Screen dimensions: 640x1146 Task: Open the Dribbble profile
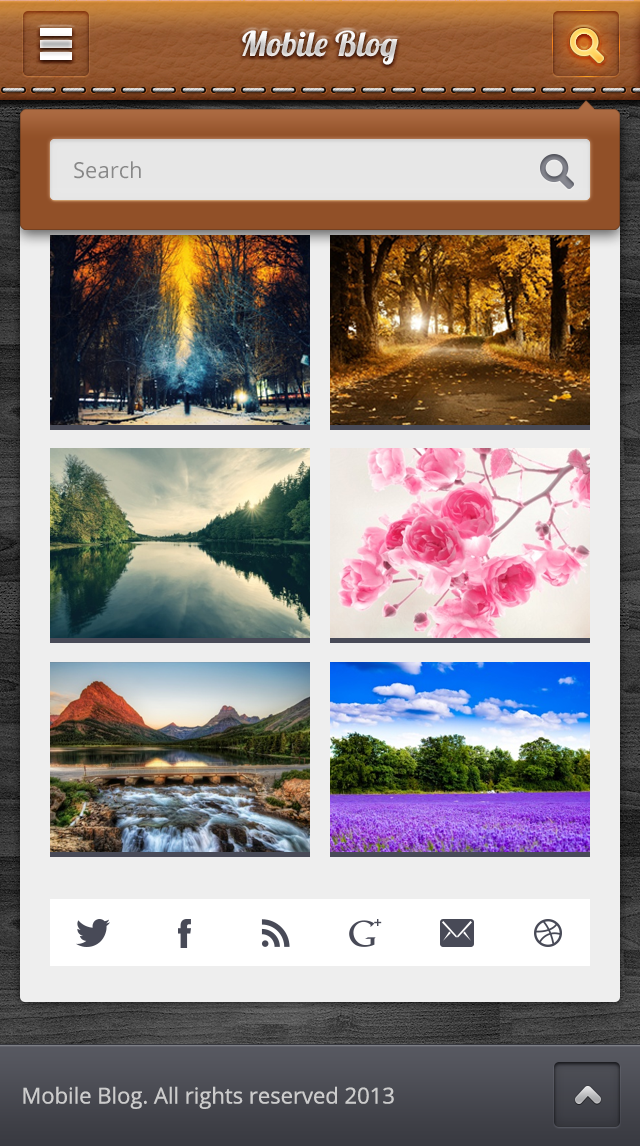(548, 933)
